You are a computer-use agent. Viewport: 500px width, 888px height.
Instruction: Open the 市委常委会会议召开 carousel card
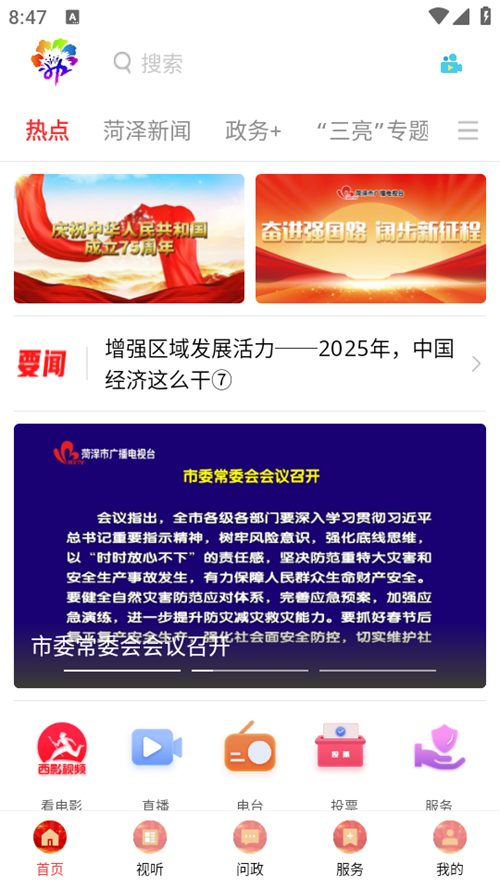click(250, 556)
